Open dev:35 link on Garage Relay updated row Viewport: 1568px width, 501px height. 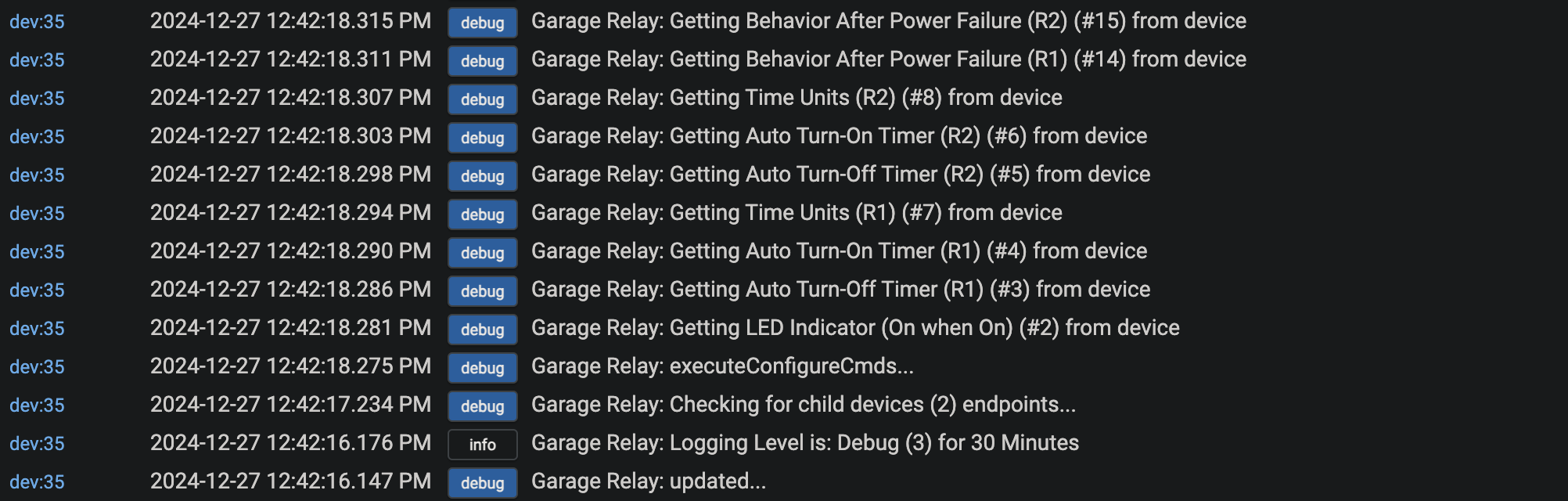click(37, 482)
